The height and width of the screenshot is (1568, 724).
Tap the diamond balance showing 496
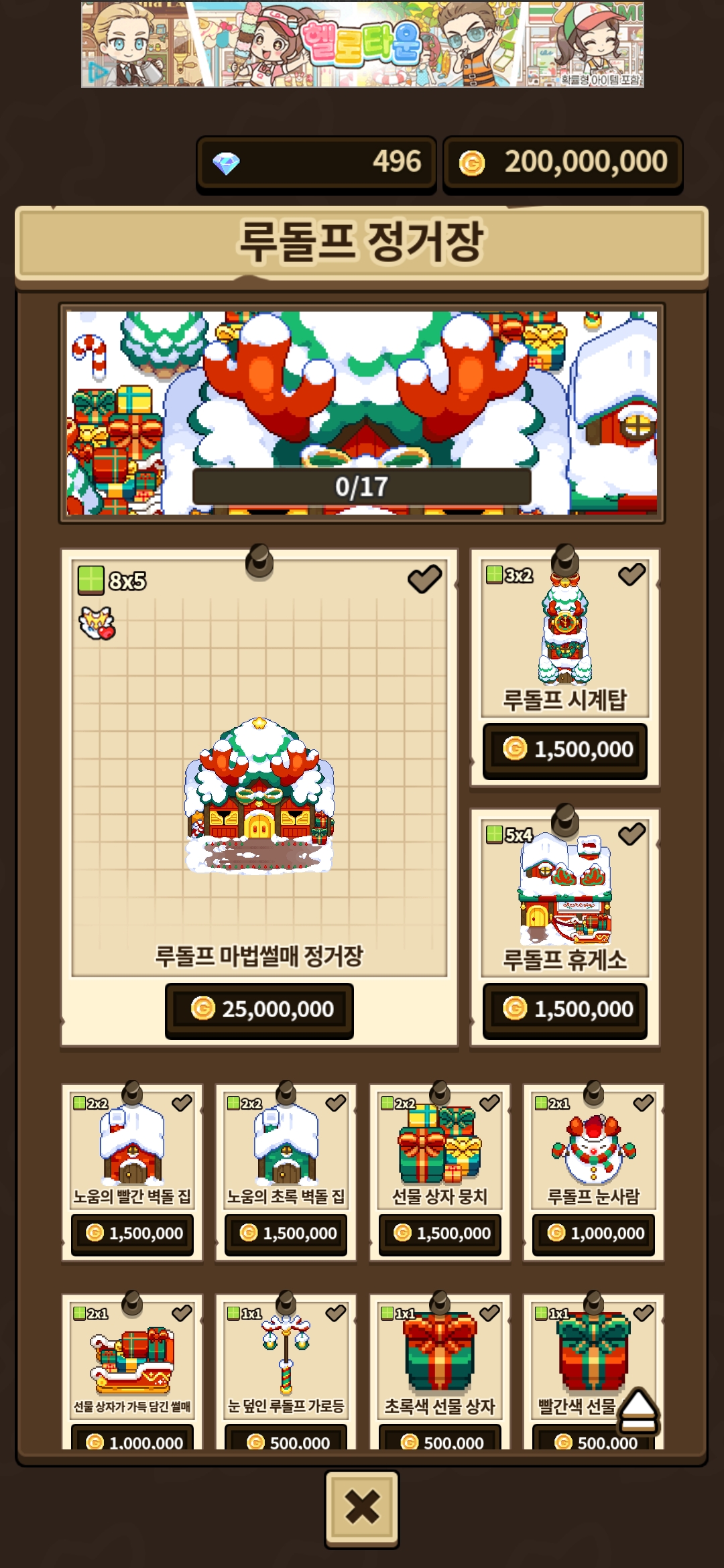point(316,164)
